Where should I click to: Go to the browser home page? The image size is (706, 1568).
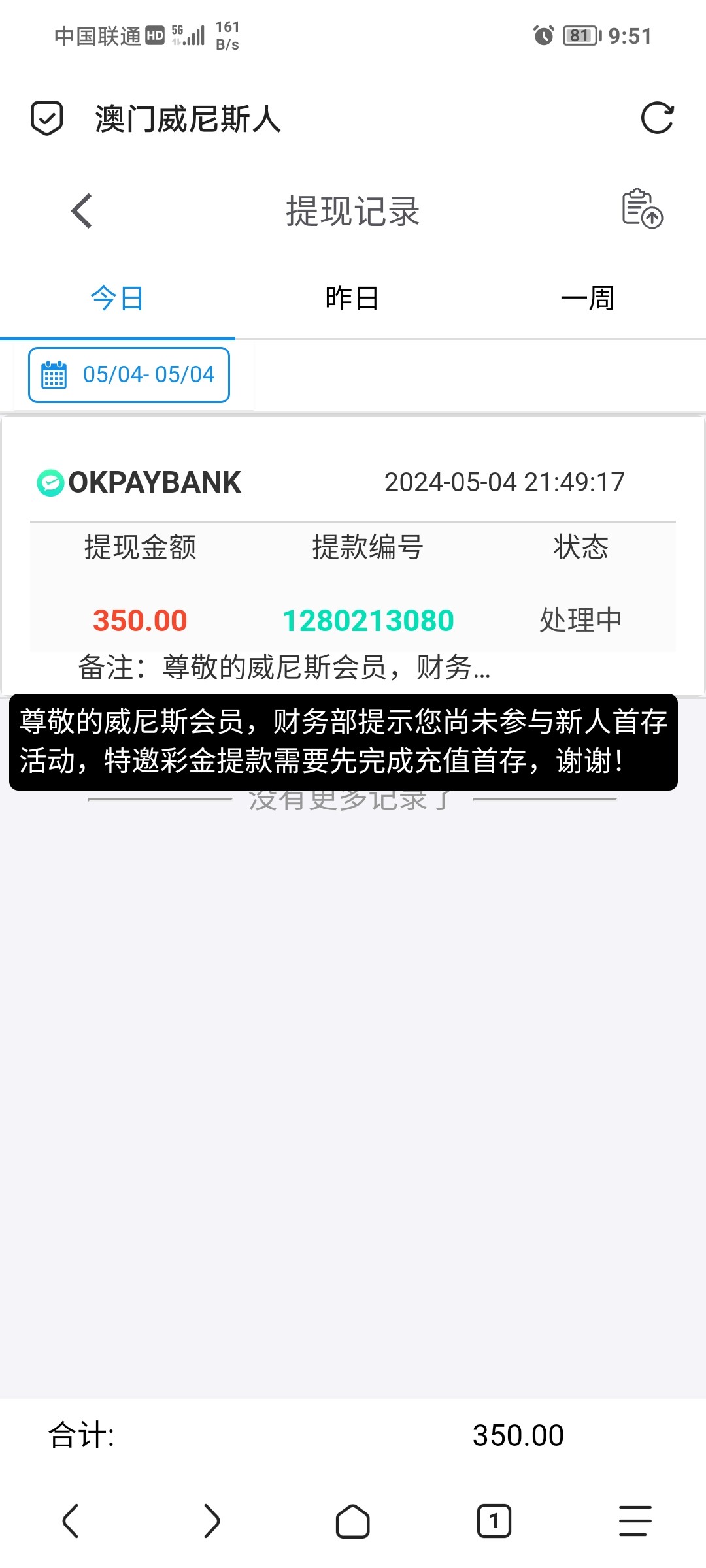(352, 1520)
